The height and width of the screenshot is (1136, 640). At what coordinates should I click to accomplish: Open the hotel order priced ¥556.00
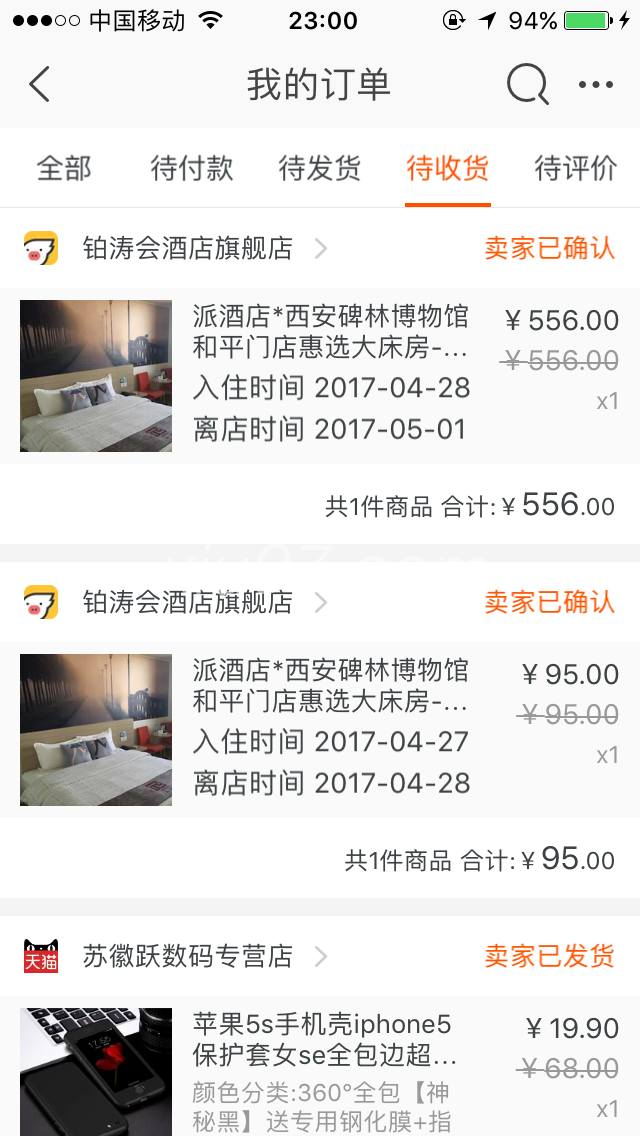coord(320,376)
